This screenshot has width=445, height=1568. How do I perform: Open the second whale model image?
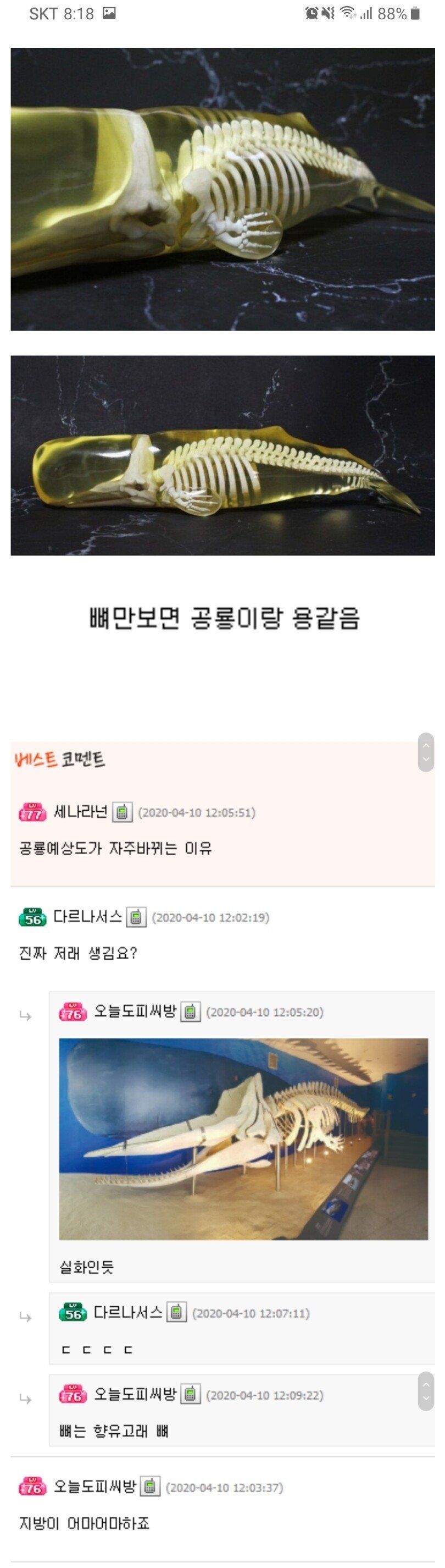pyautogui.click(x=222, y=455)
